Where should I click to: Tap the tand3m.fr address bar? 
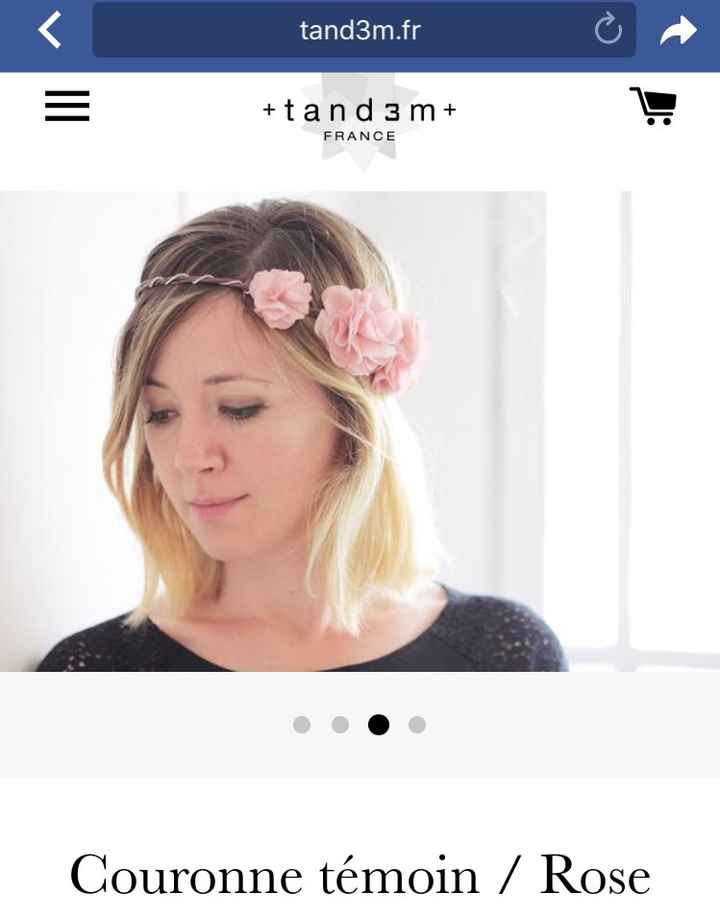click(360, 30)
